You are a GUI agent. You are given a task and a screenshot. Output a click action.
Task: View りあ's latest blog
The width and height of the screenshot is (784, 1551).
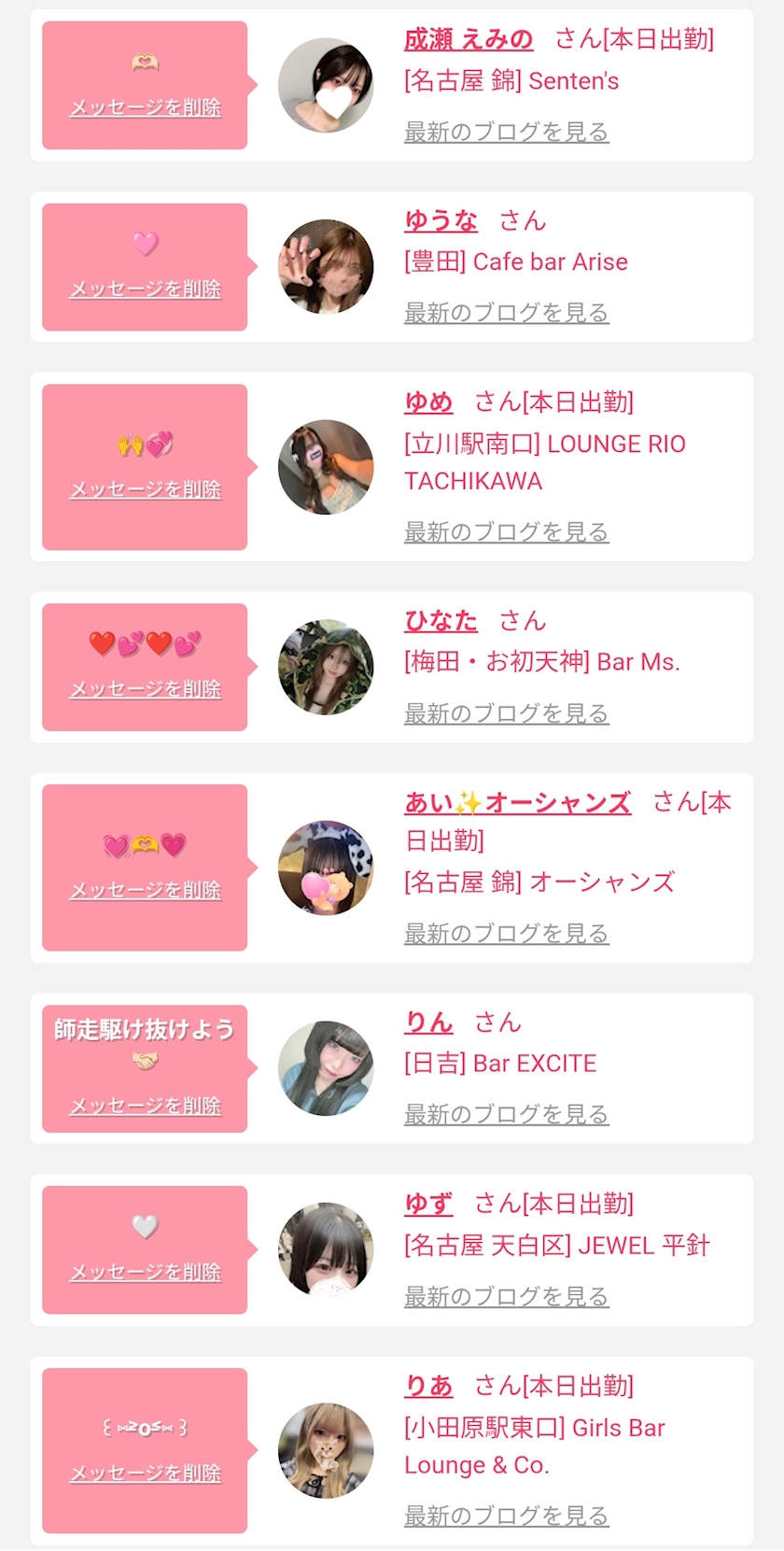pos(506,1516)
